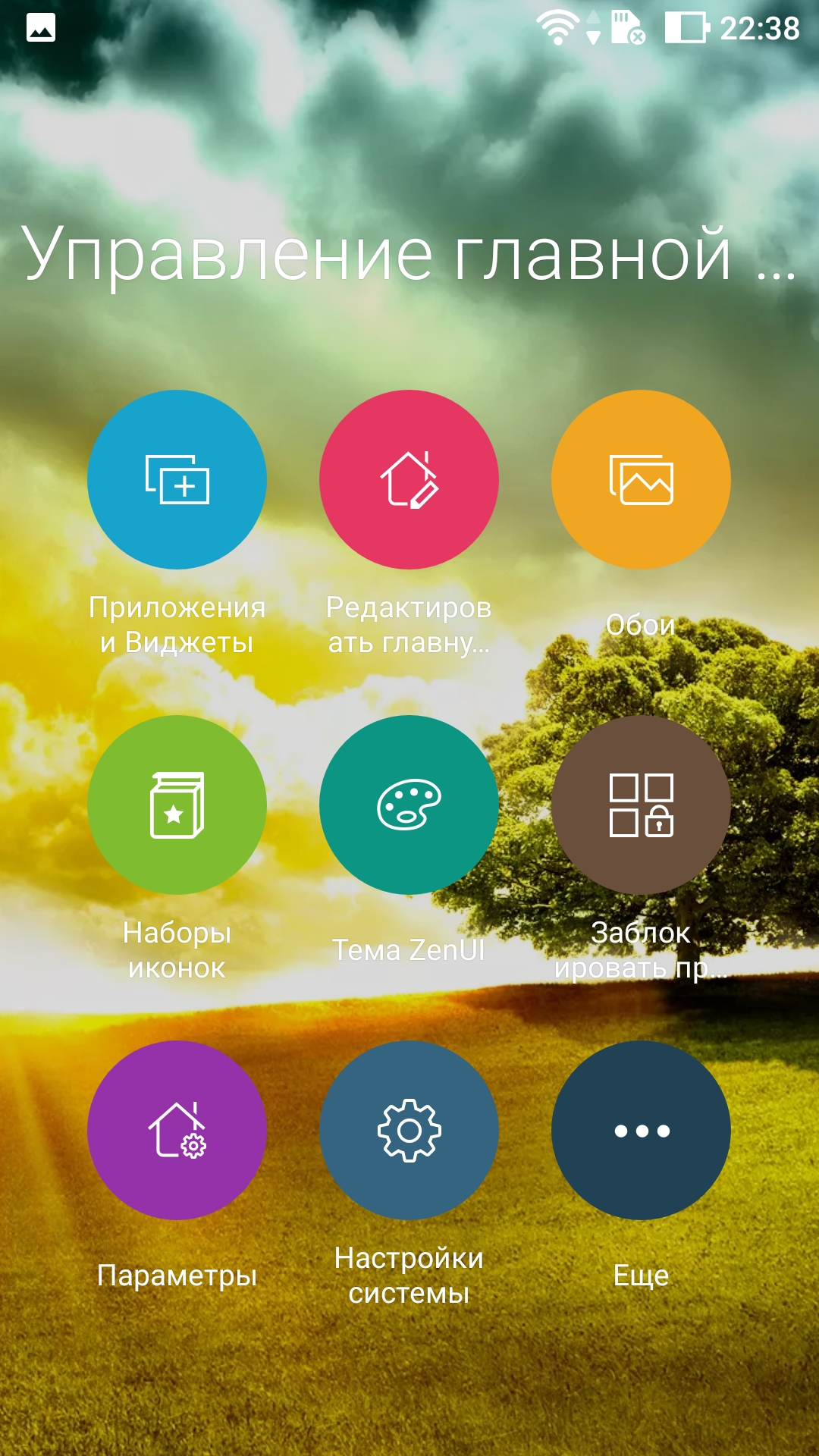Tap the brown Заблокировать button
Screen dimensions: 819x1456
pyautogui.click(x=641, y=805)
